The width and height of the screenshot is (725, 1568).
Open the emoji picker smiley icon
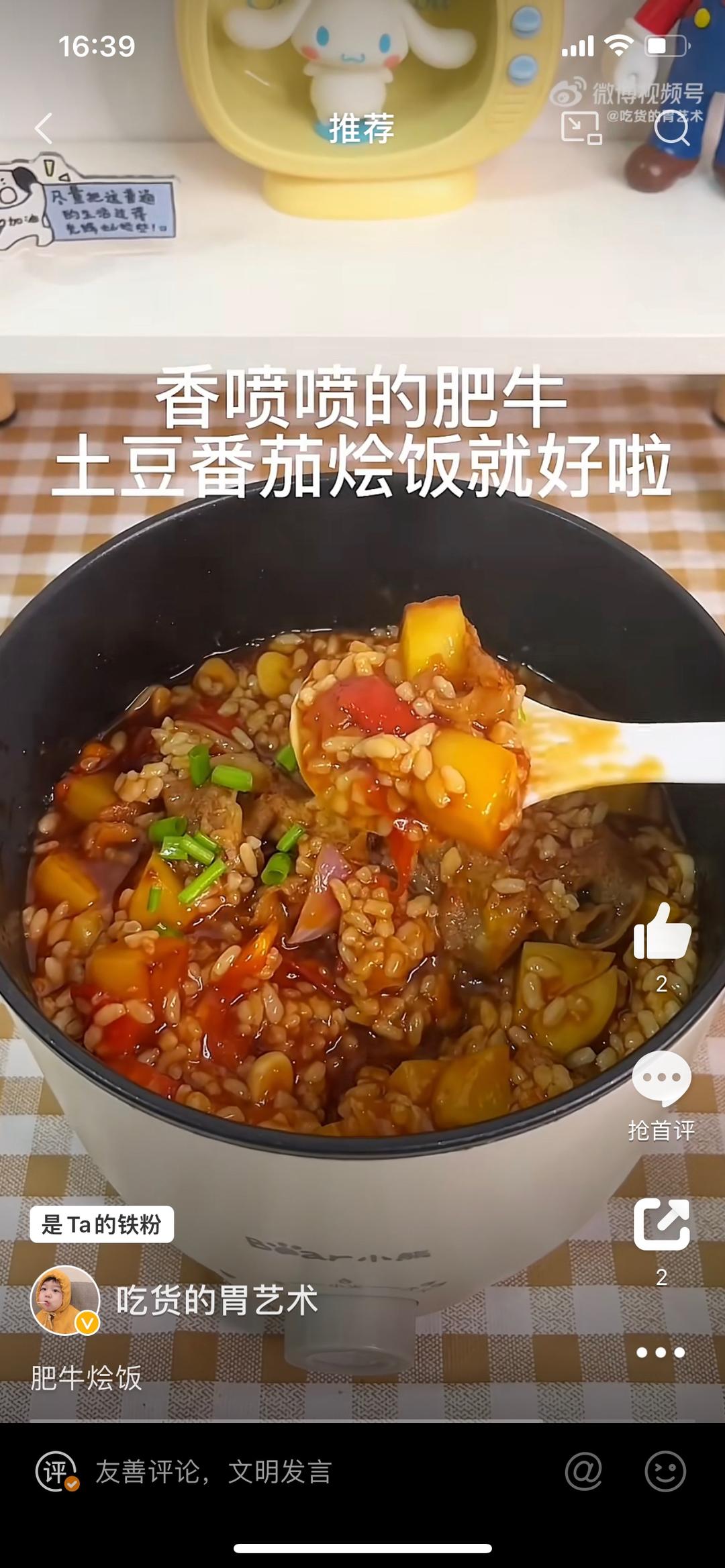click(665, 1472)
